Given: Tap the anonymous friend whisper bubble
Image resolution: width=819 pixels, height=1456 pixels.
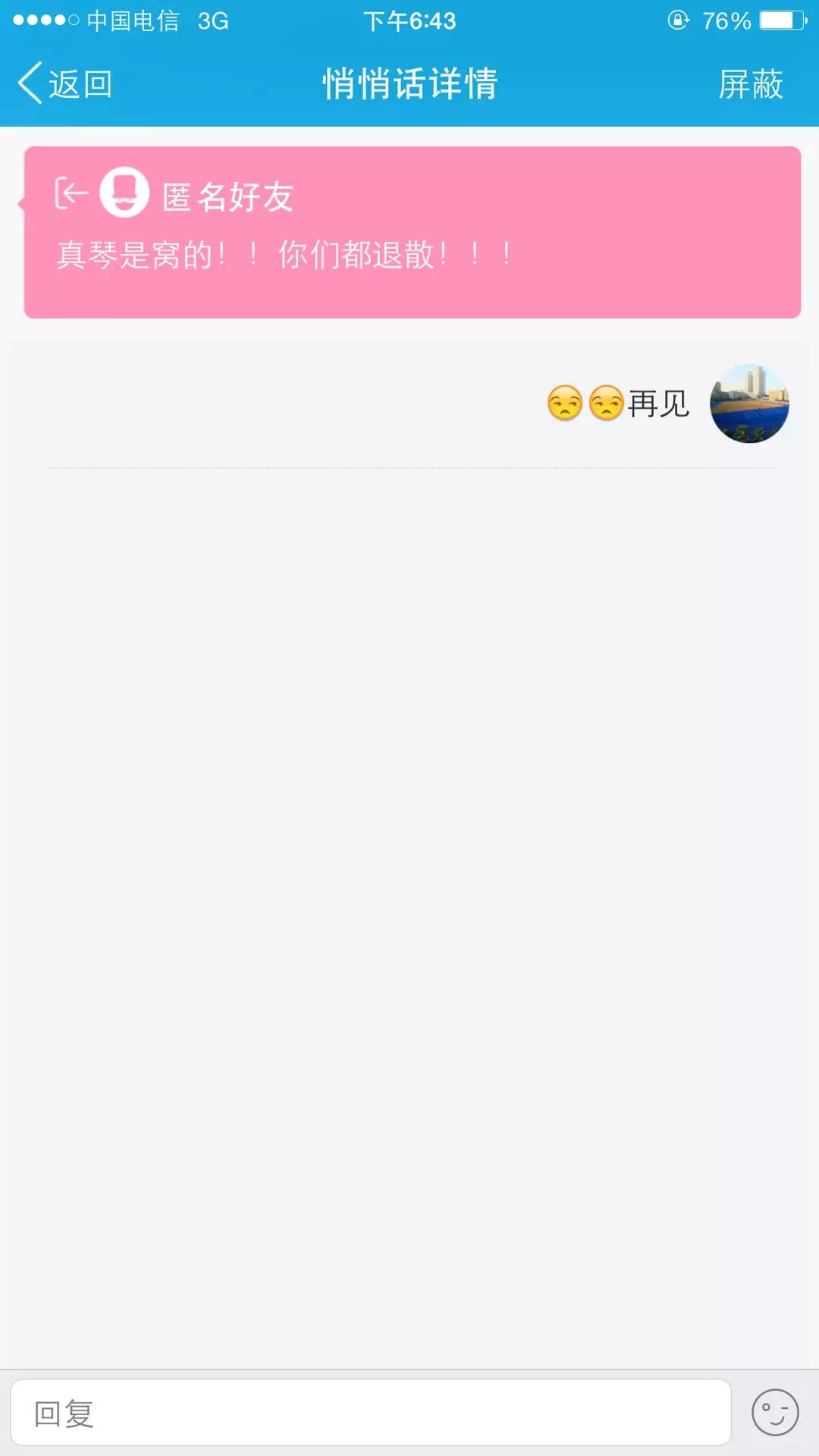Looking at the screenshot, I should 412,232.
